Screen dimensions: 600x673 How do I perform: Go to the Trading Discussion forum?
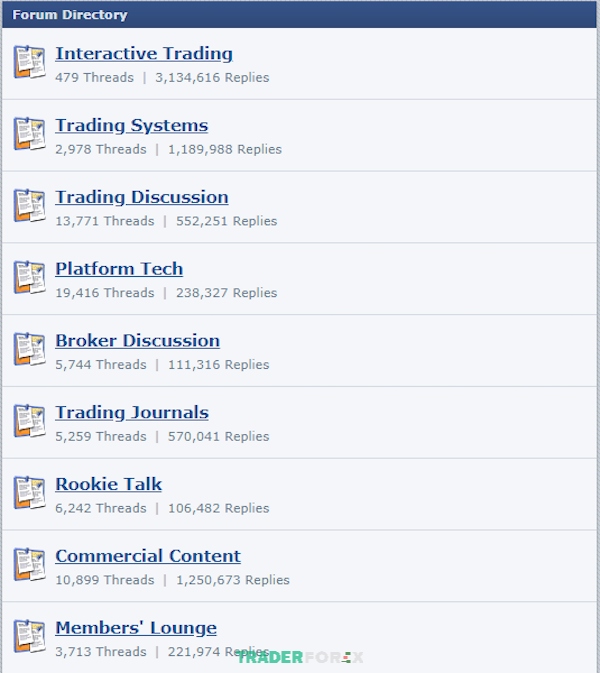click(141, 197)
